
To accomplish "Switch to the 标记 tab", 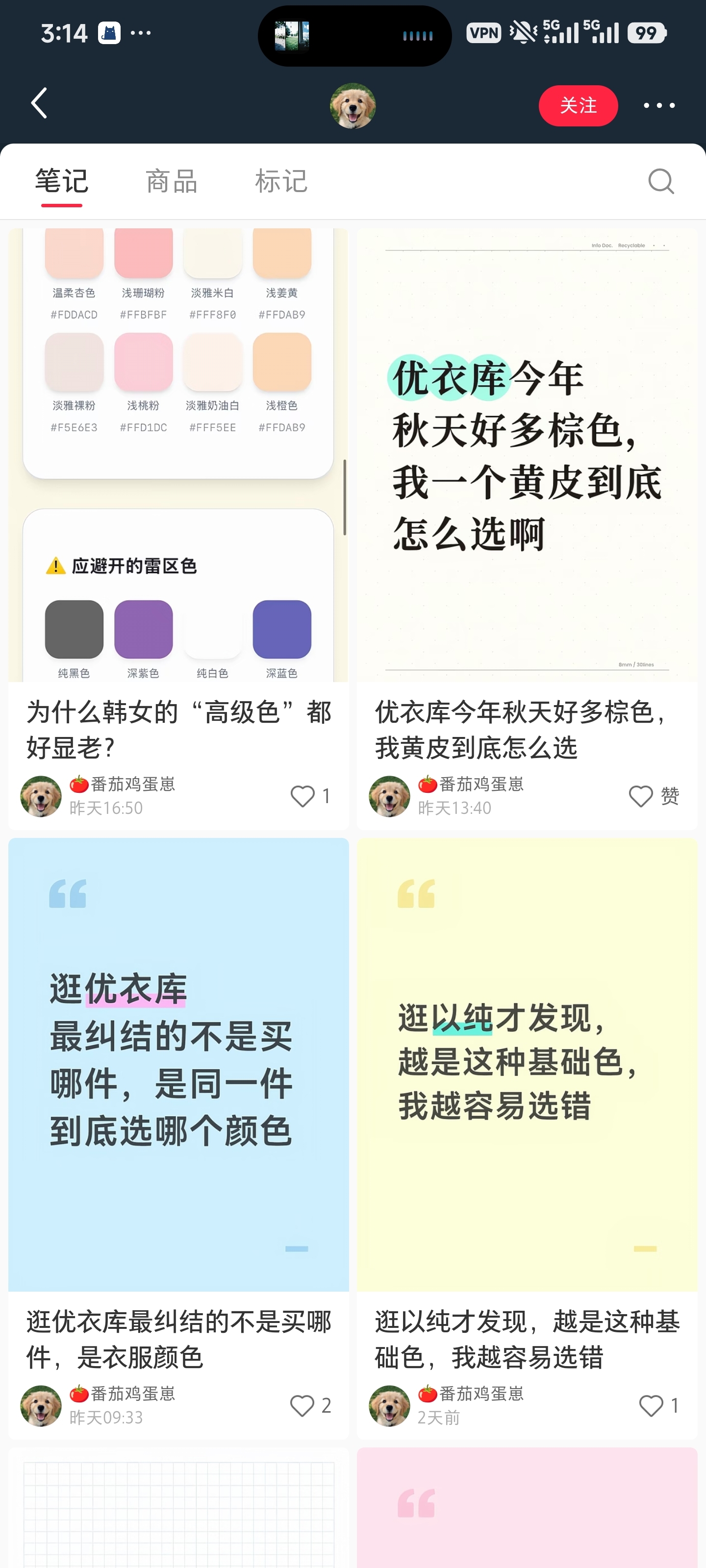I will point(281,181).
